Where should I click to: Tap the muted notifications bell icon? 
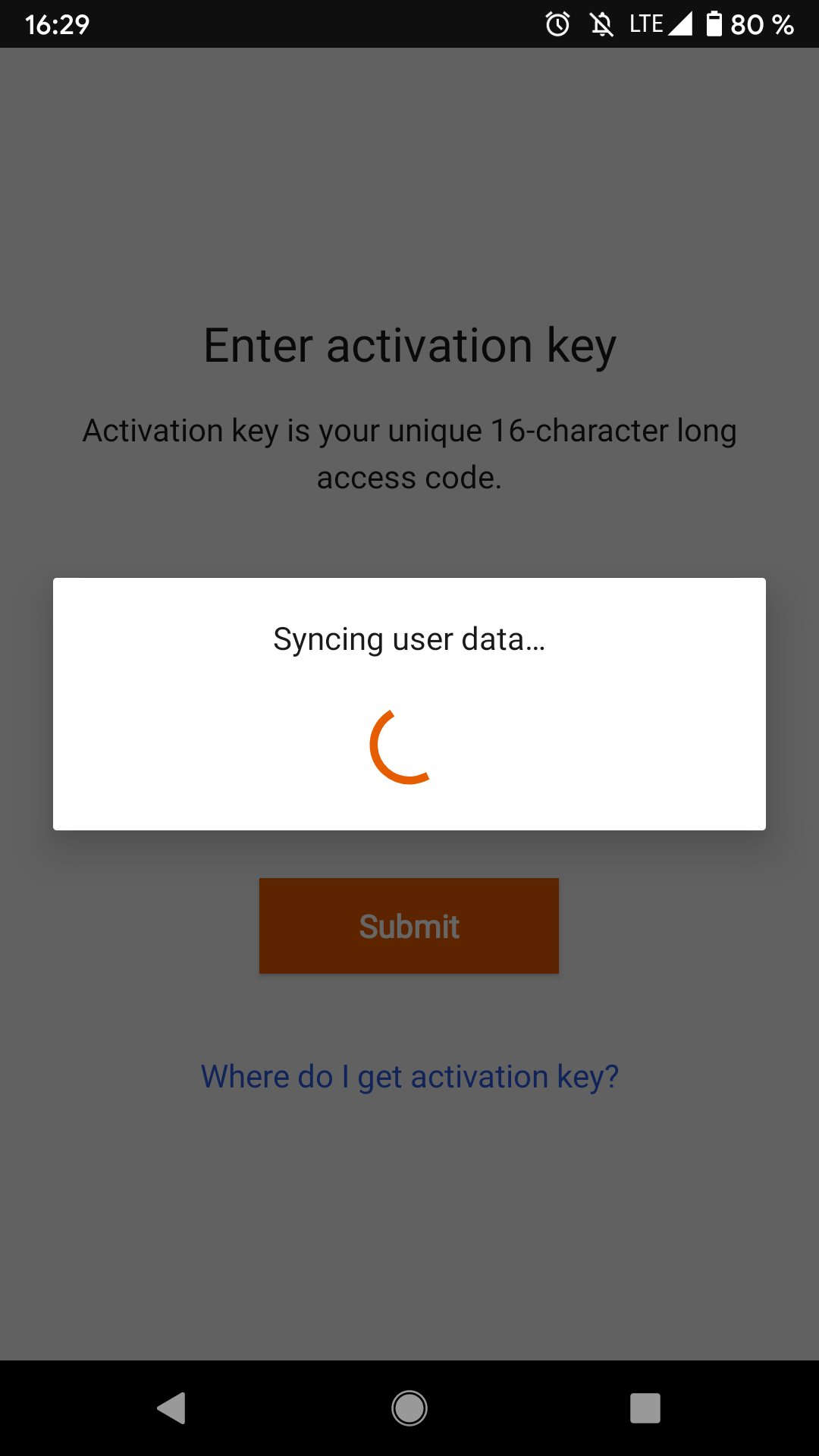tap(603, 24)
